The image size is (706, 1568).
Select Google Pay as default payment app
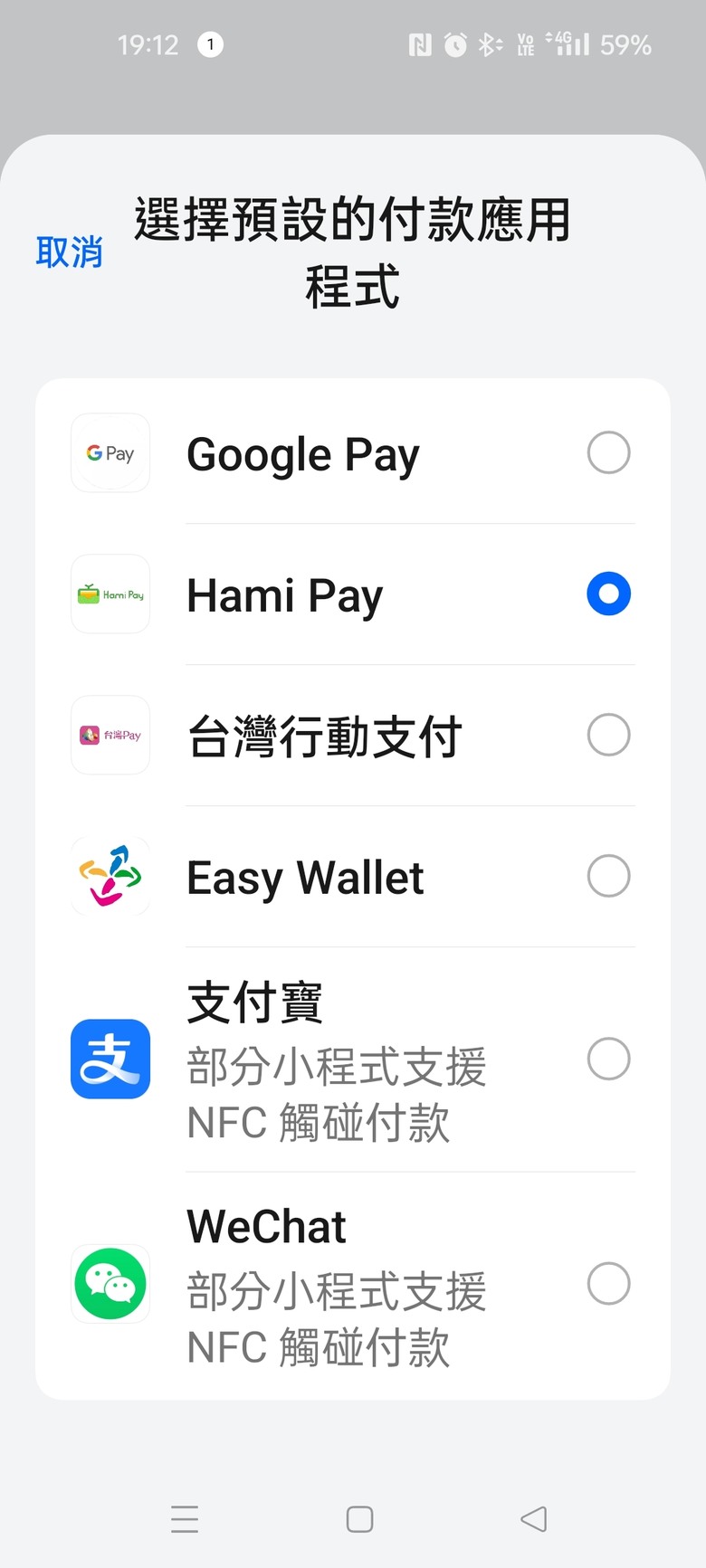point(608,452)
